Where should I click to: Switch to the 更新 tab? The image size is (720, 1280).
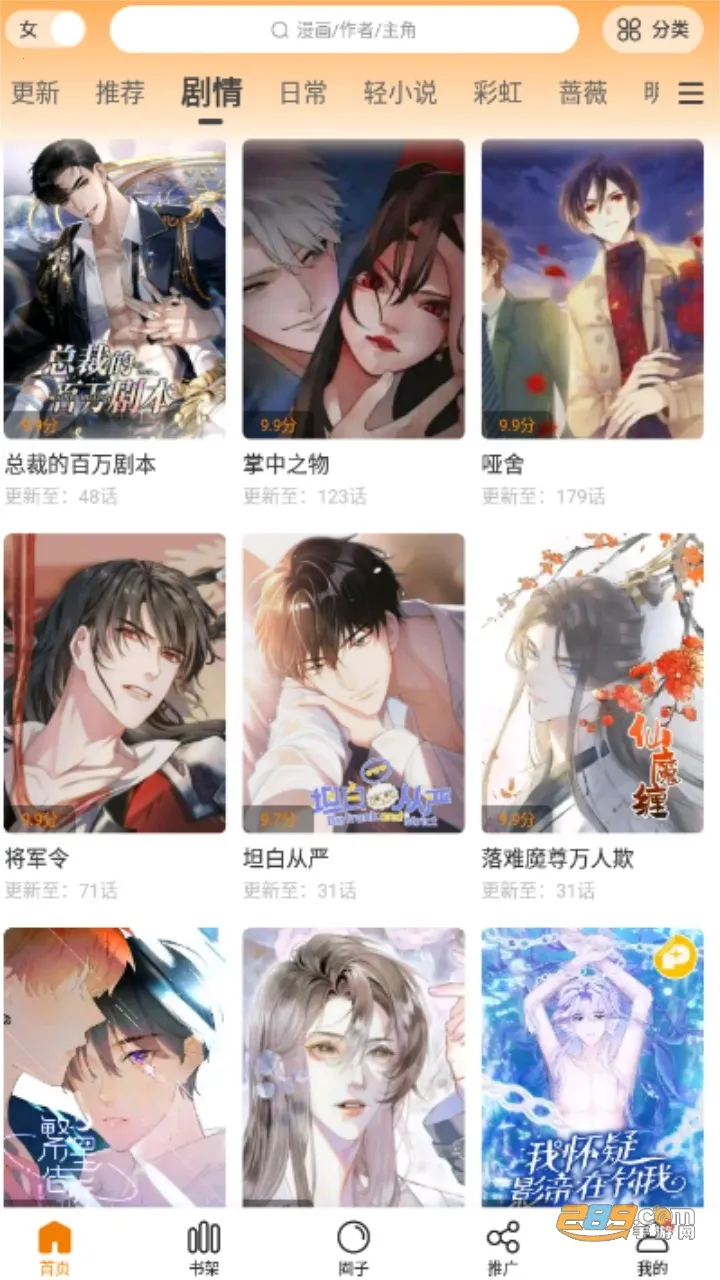[x=35, y=93]
